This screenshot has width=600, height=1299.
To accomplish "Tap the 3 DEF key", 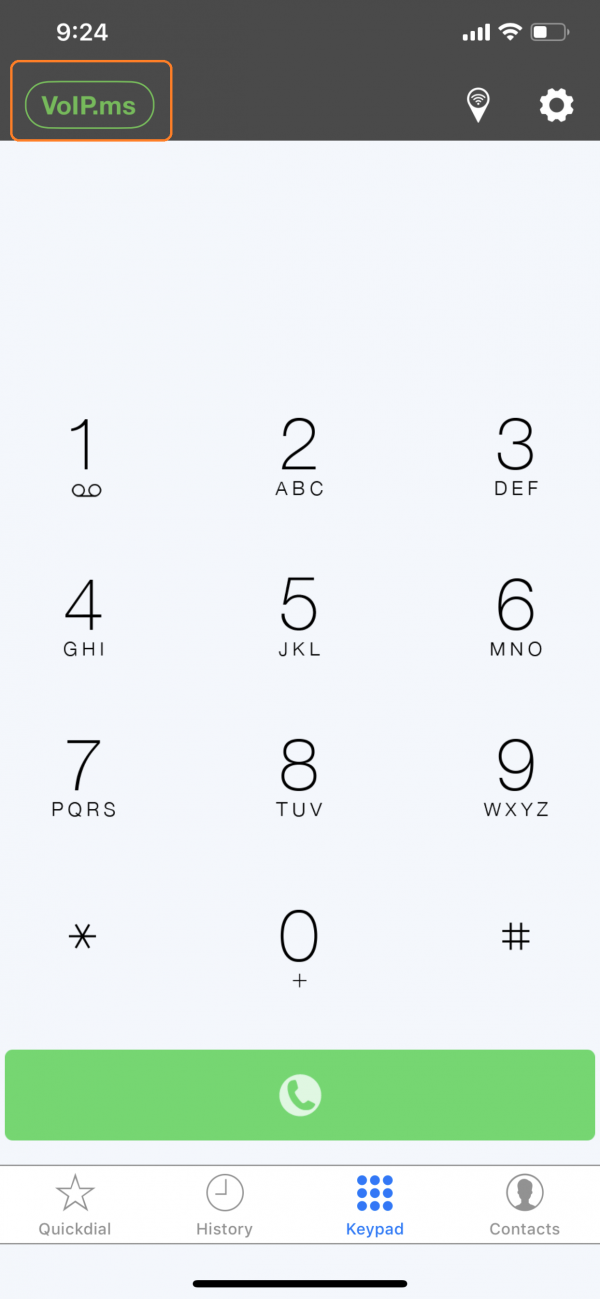I will coord(516,457).
